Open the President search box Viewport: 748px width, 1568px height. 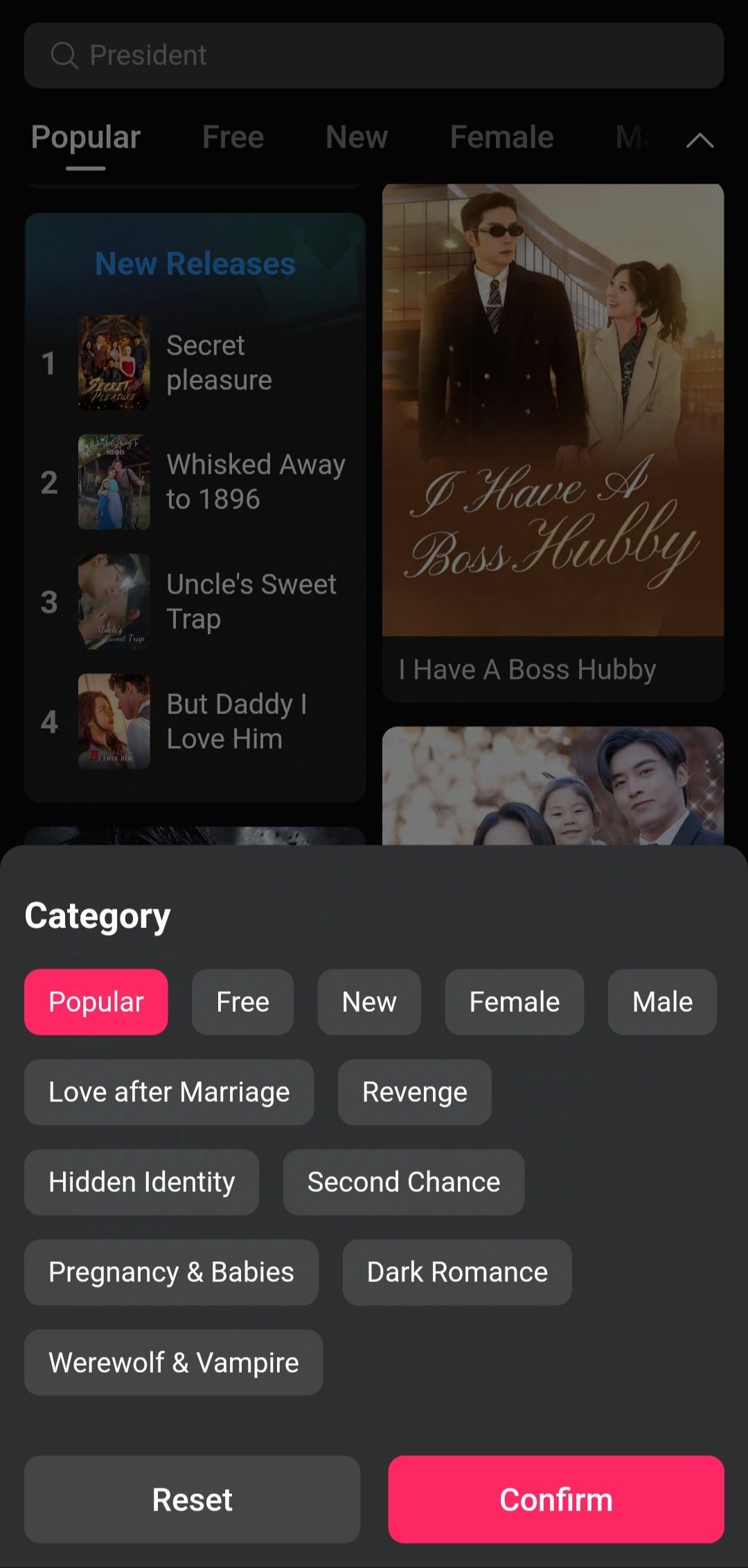tap(374, 55)
